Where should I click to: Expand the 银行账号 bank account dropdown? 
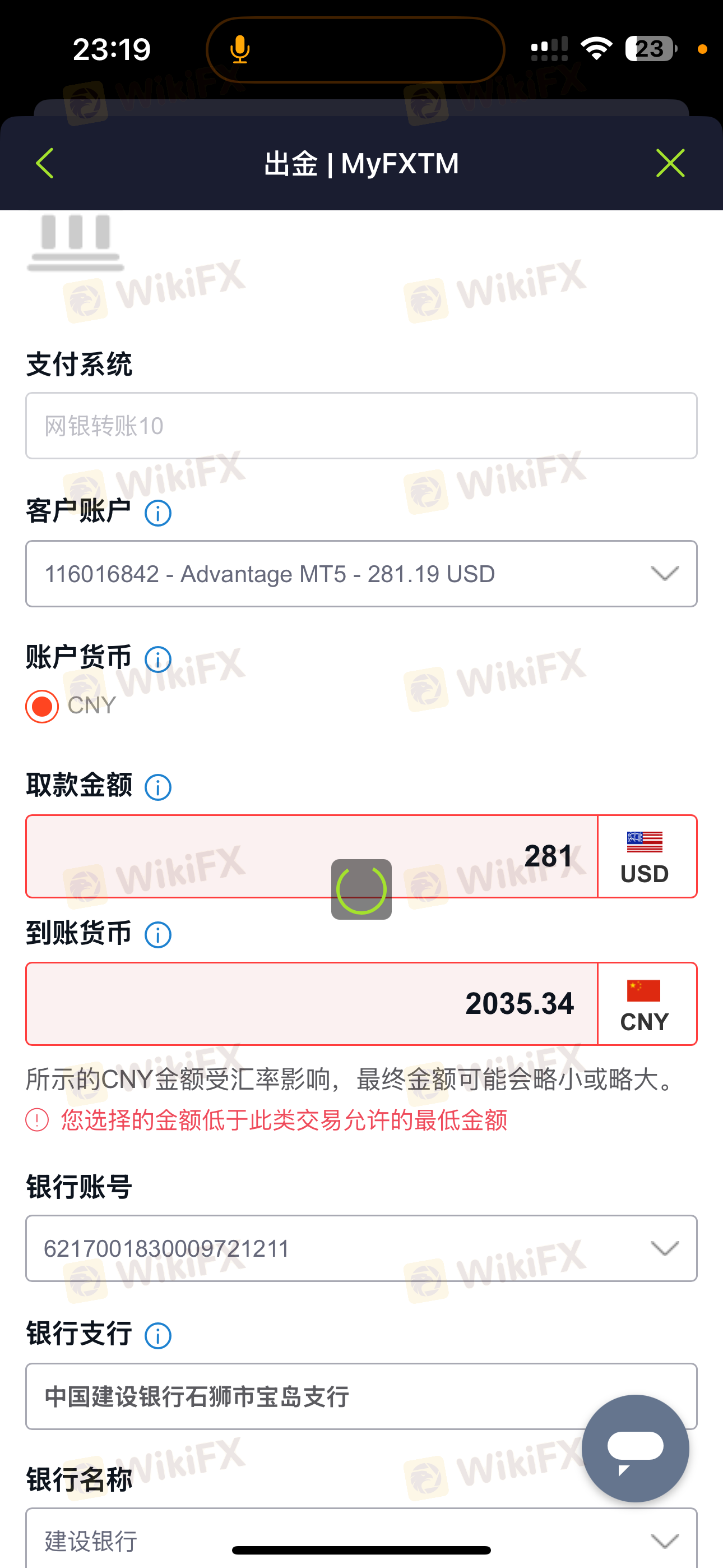[361, 1248]
